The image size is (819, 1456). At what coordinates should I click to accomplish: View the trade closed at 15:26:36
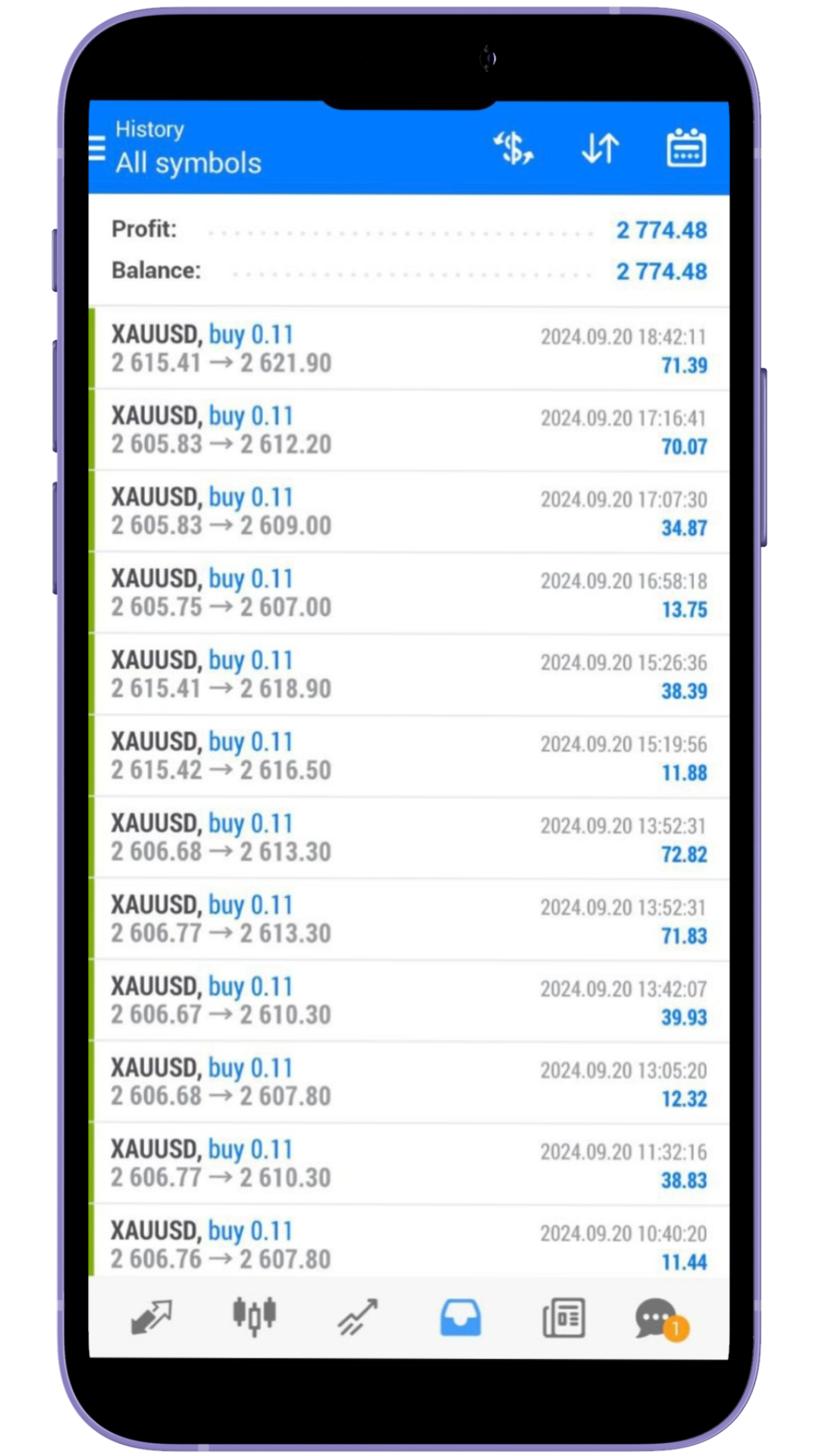pos(409,675)
